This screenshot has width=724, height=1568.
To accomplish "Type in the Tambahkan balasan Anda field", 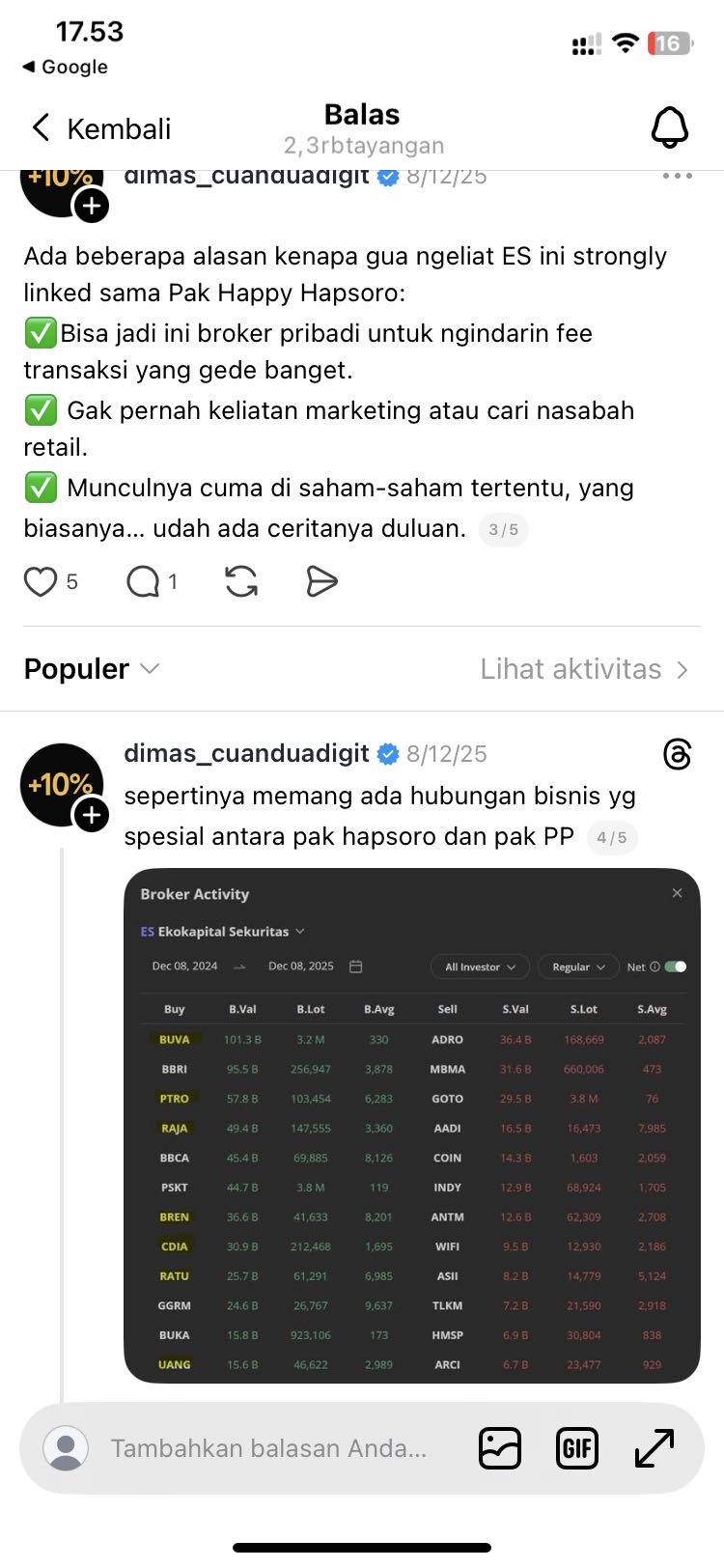I will click(268, 1448).
